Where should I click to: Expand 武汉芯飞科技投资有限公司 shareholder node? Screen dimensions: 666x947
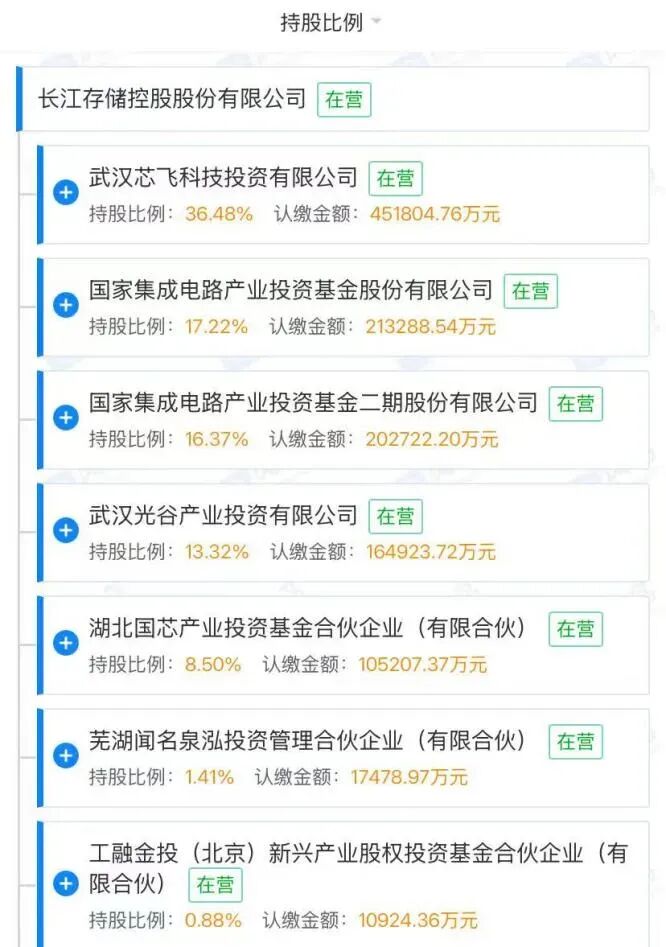65,194
